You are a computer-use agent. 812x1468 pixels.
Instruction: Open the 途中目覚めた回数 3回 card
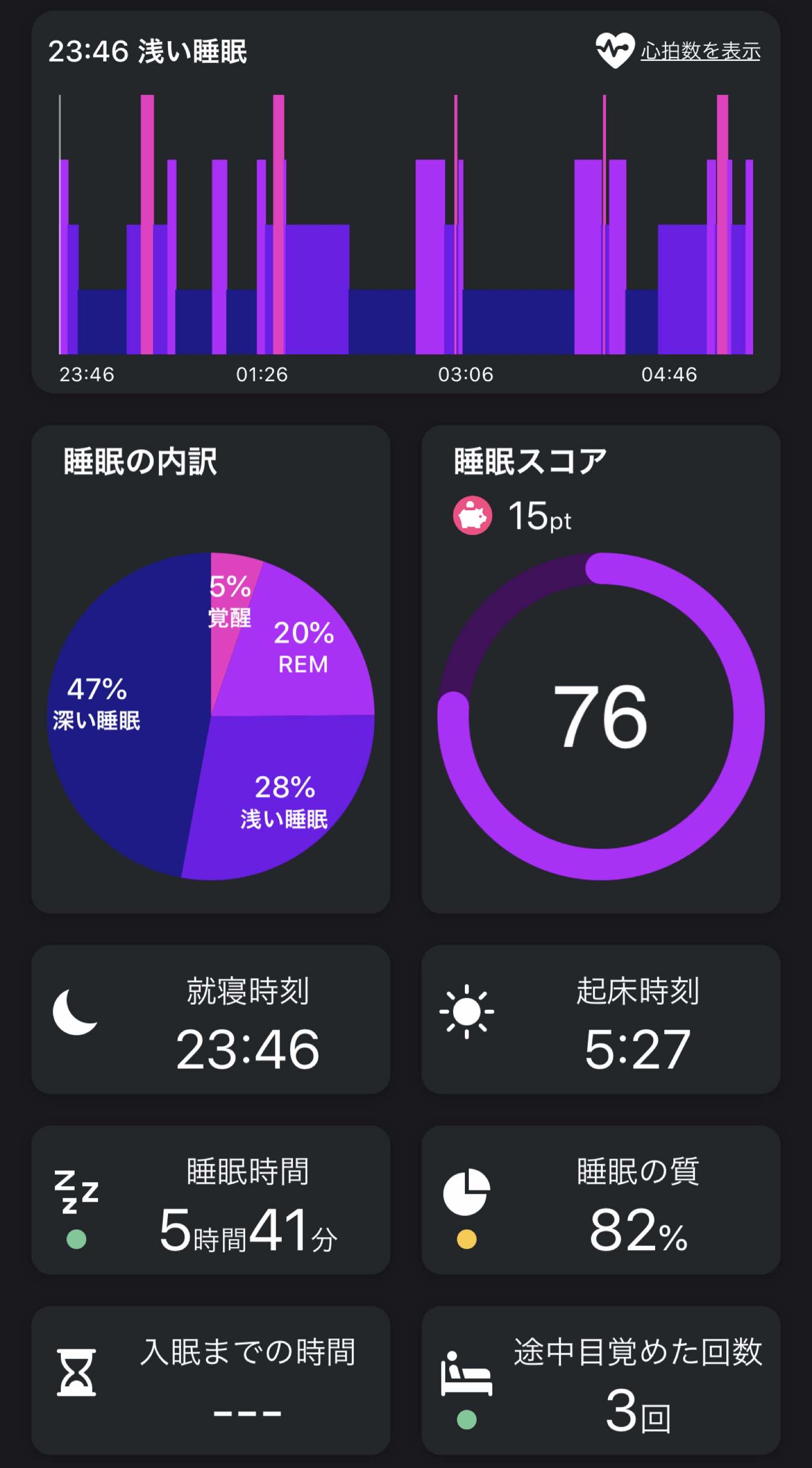pos(600,1380)
